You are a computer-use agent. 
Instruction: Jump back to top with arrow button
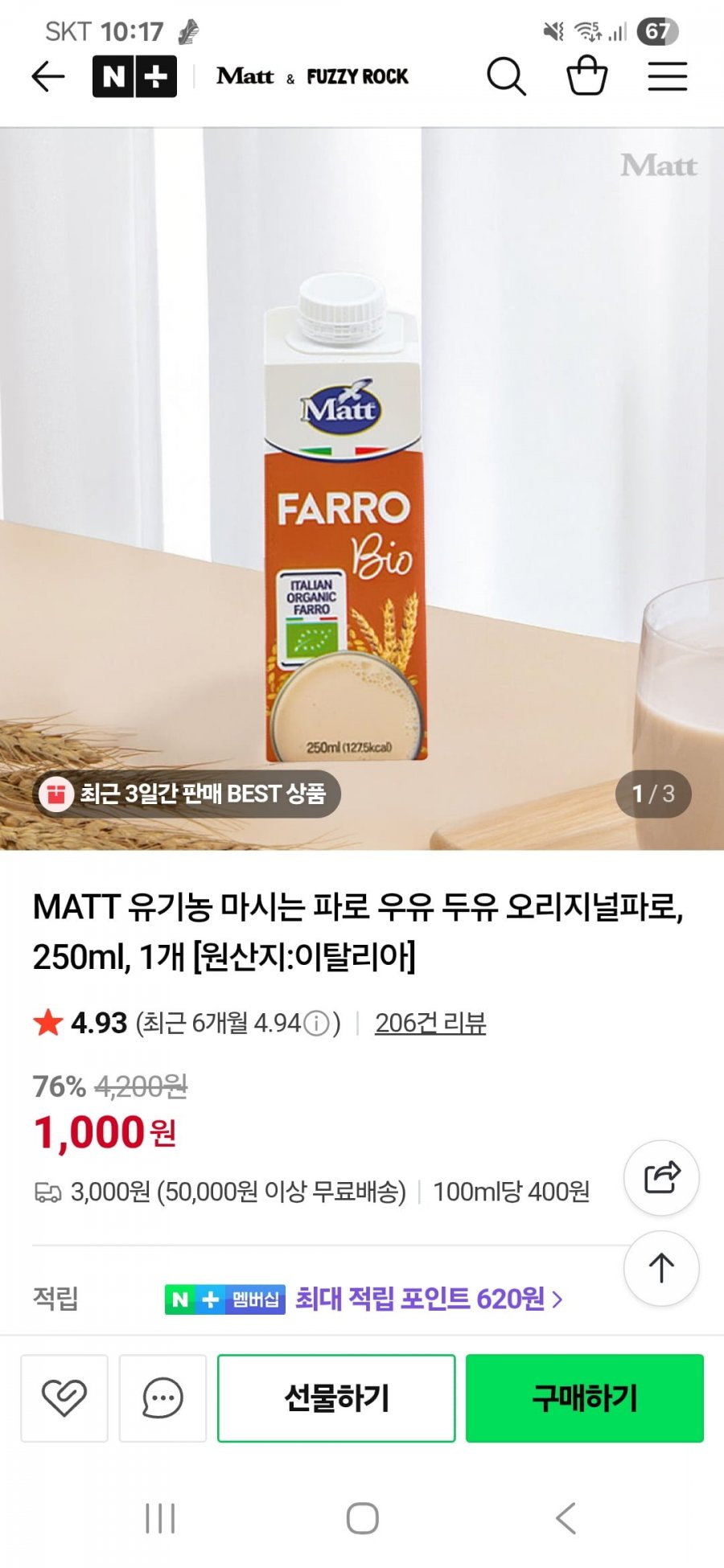pyautogui.click(x=661, y=1268)
